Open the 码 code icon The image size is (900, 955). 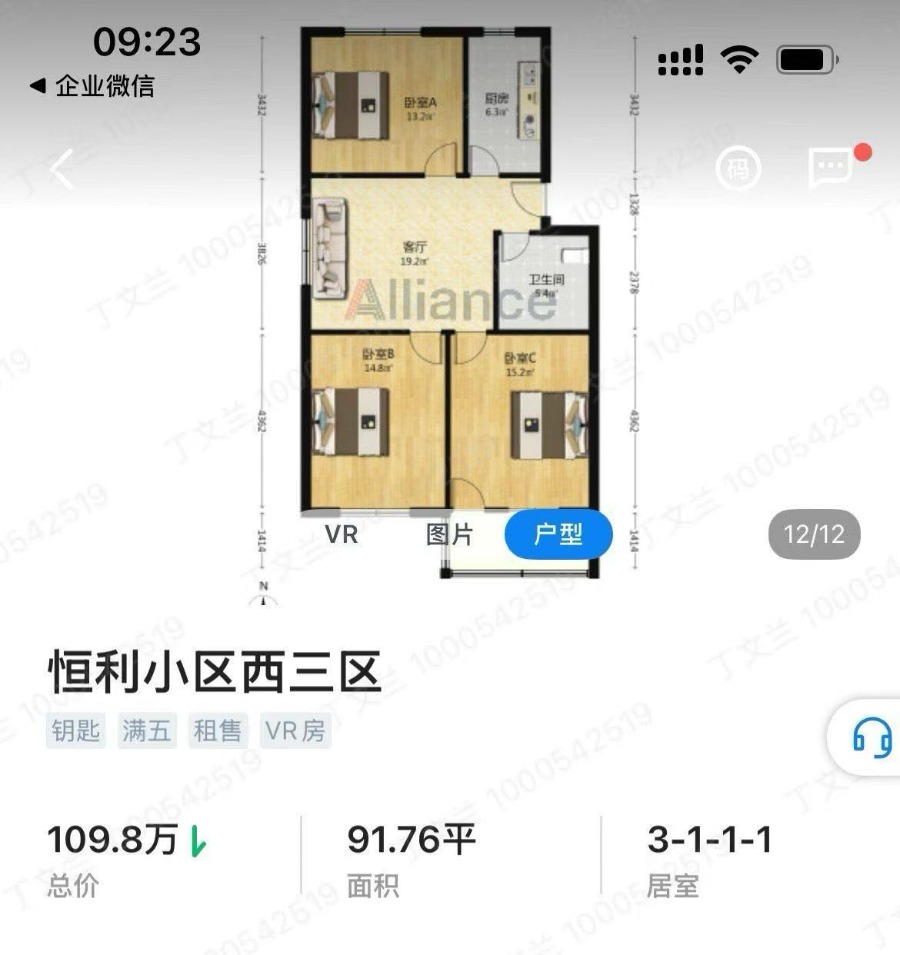click(x=737, y=169)
